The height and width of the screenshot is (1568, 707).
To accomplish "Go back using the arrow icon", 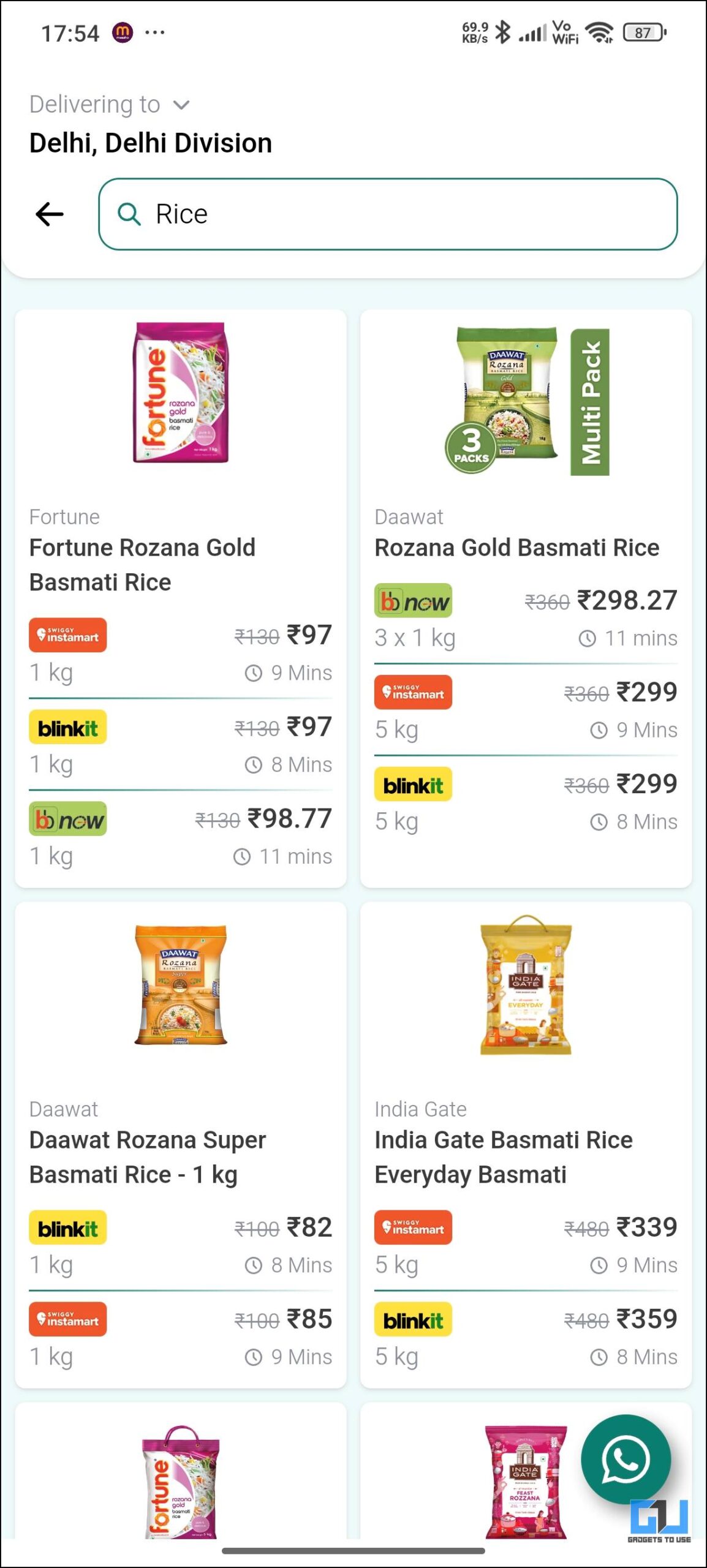I will tap(50, 214).
